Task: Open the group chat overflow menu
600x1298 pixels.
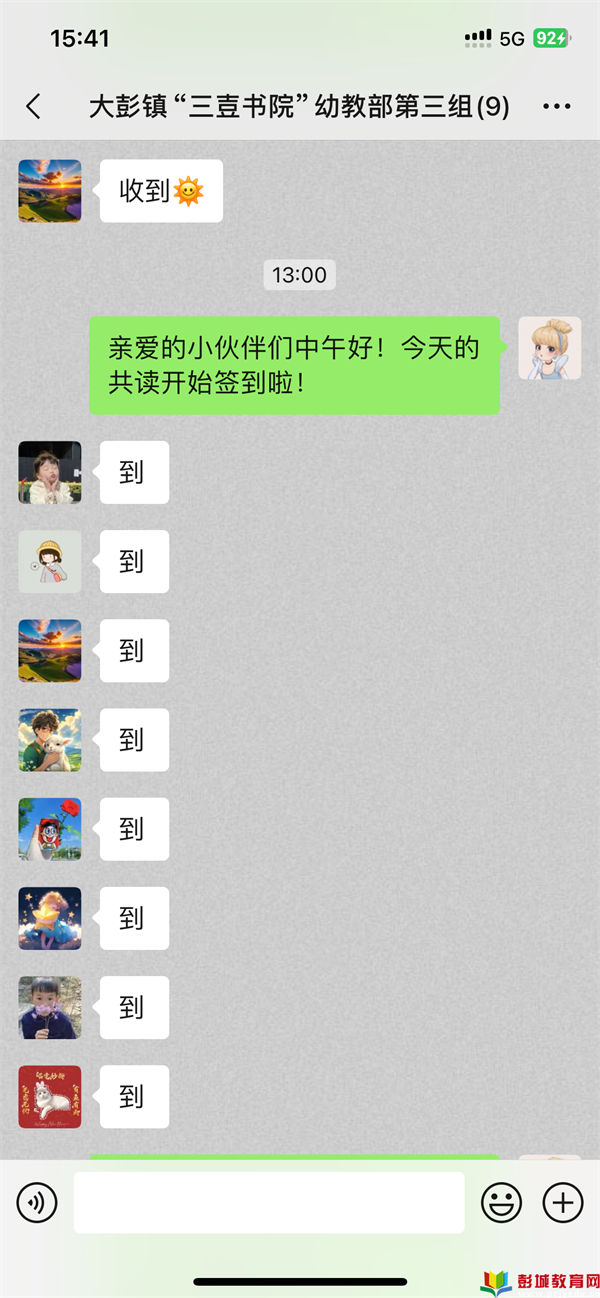Action: (556, 107)
